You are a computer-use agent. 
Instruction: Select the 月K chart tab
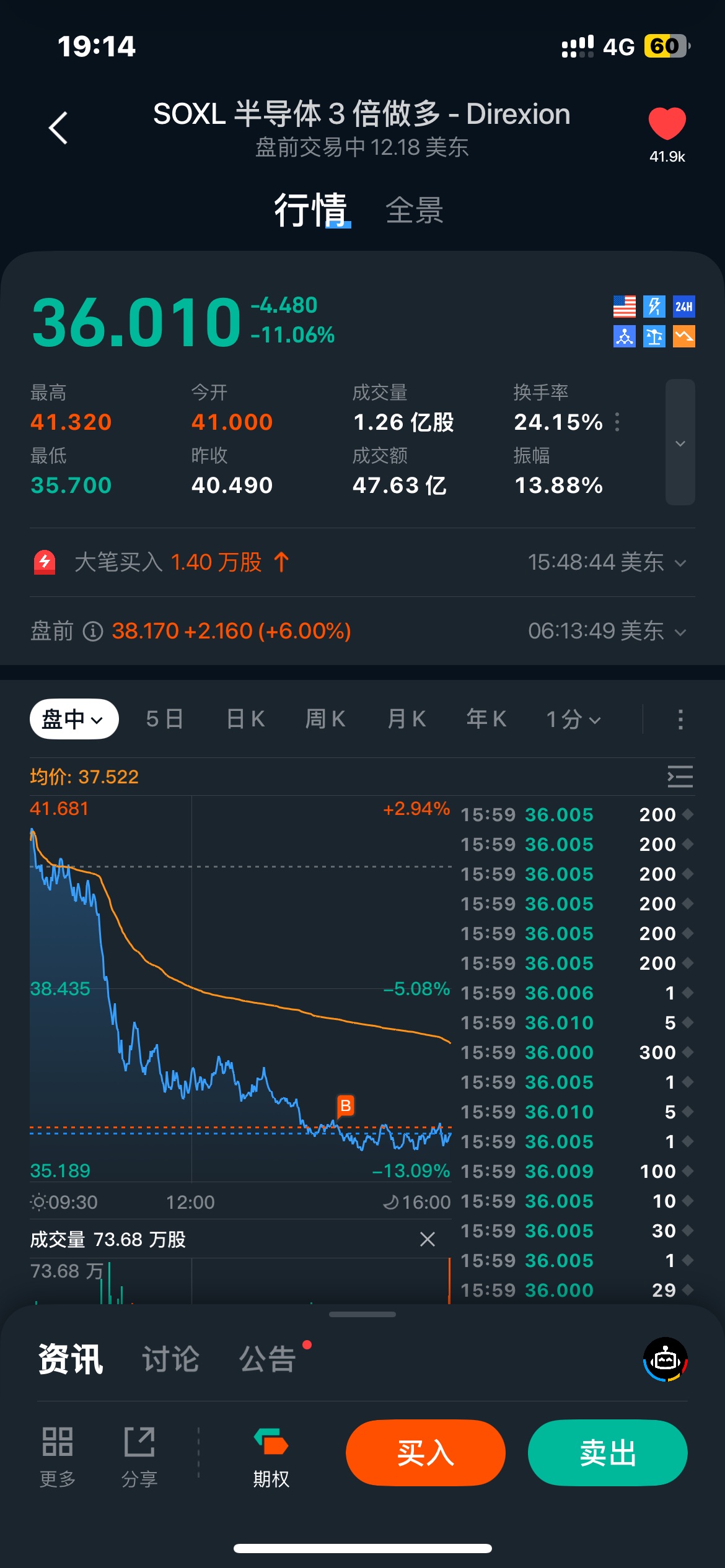pyautogui.click(x=406, y=719)
